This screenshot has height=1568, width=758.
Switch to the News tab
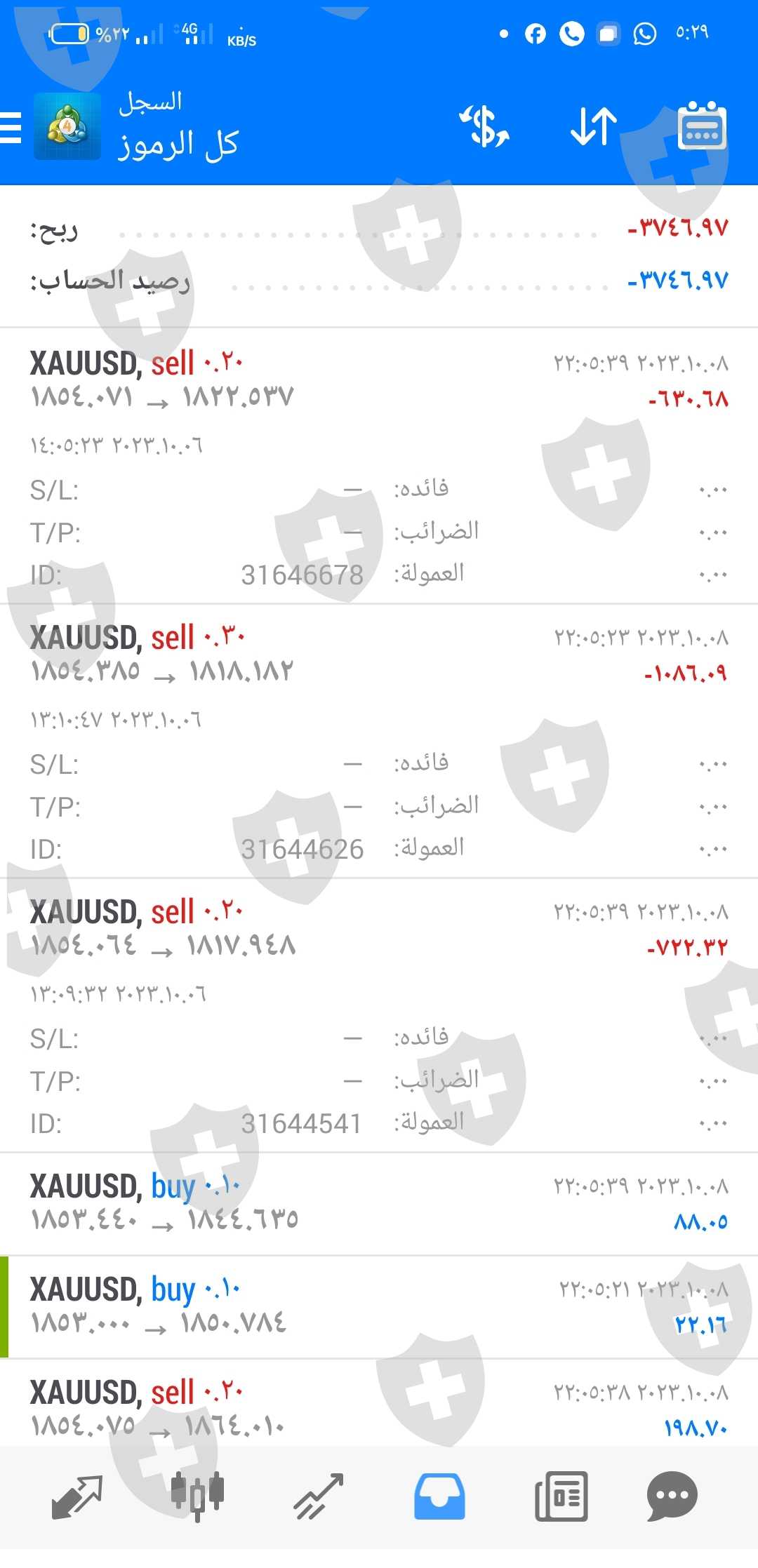[x=561, y=1496]
